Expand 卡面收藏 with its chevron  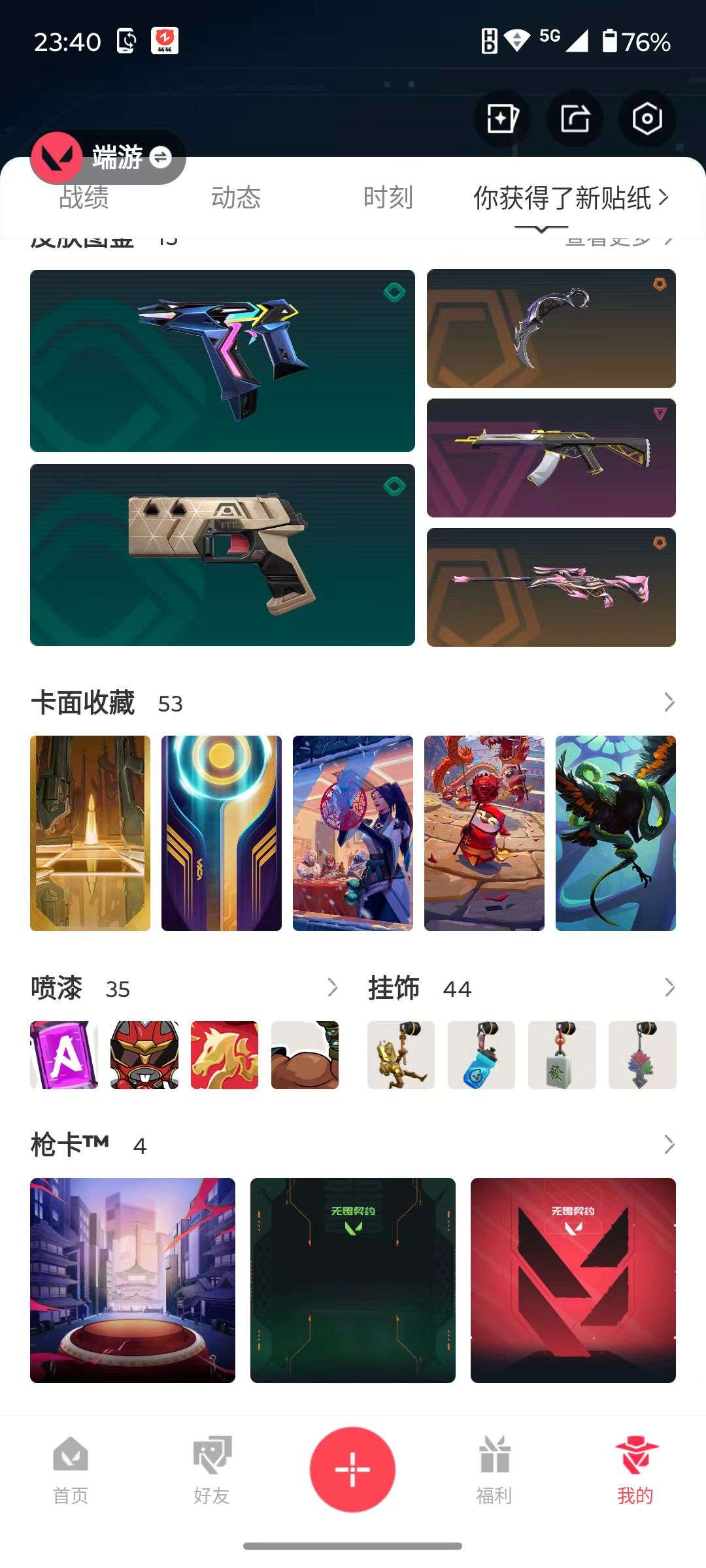(668, 703)
